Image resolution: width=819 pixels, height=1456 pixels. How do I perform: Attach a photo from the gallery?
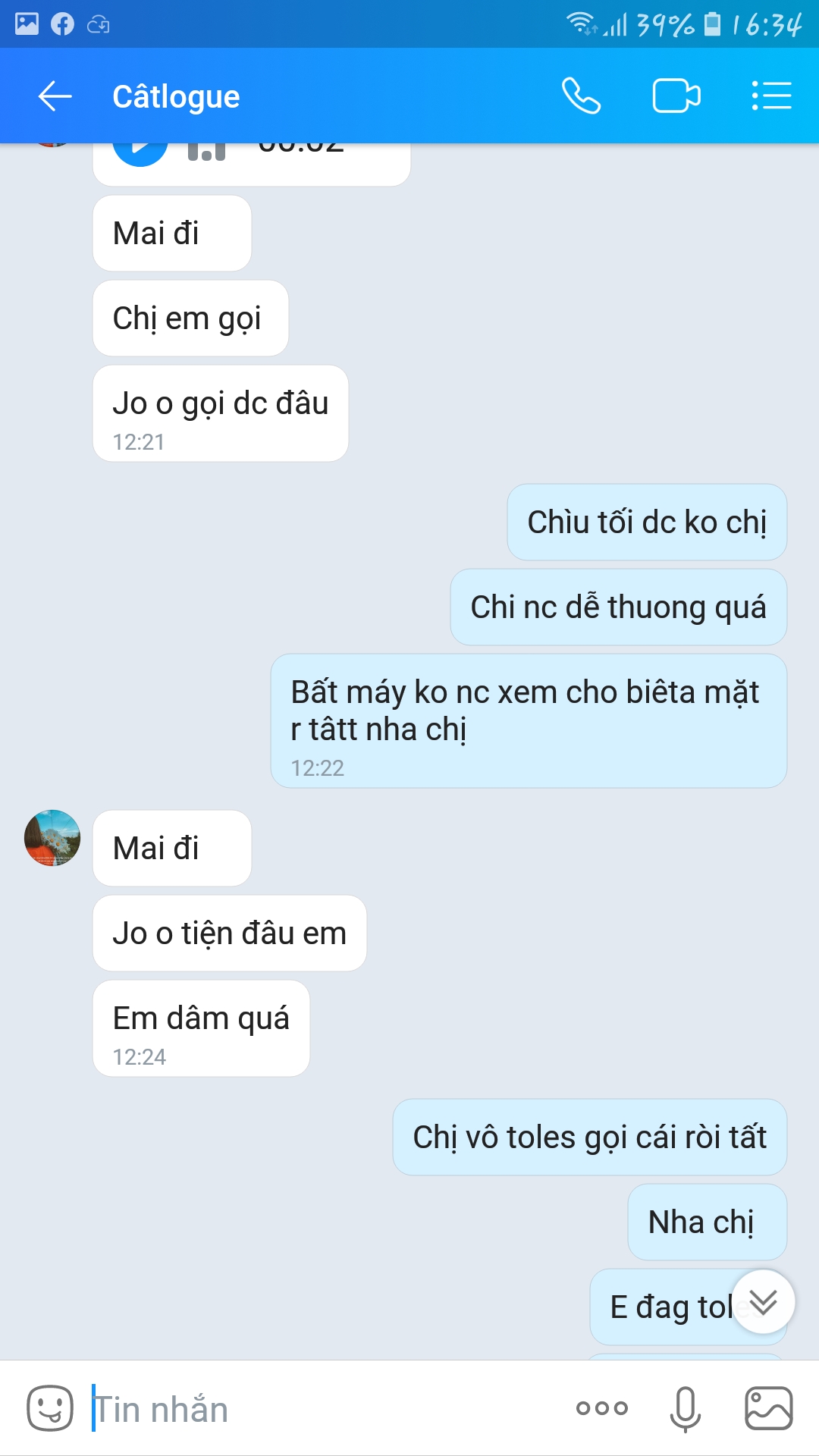[x=769, y=1408]
